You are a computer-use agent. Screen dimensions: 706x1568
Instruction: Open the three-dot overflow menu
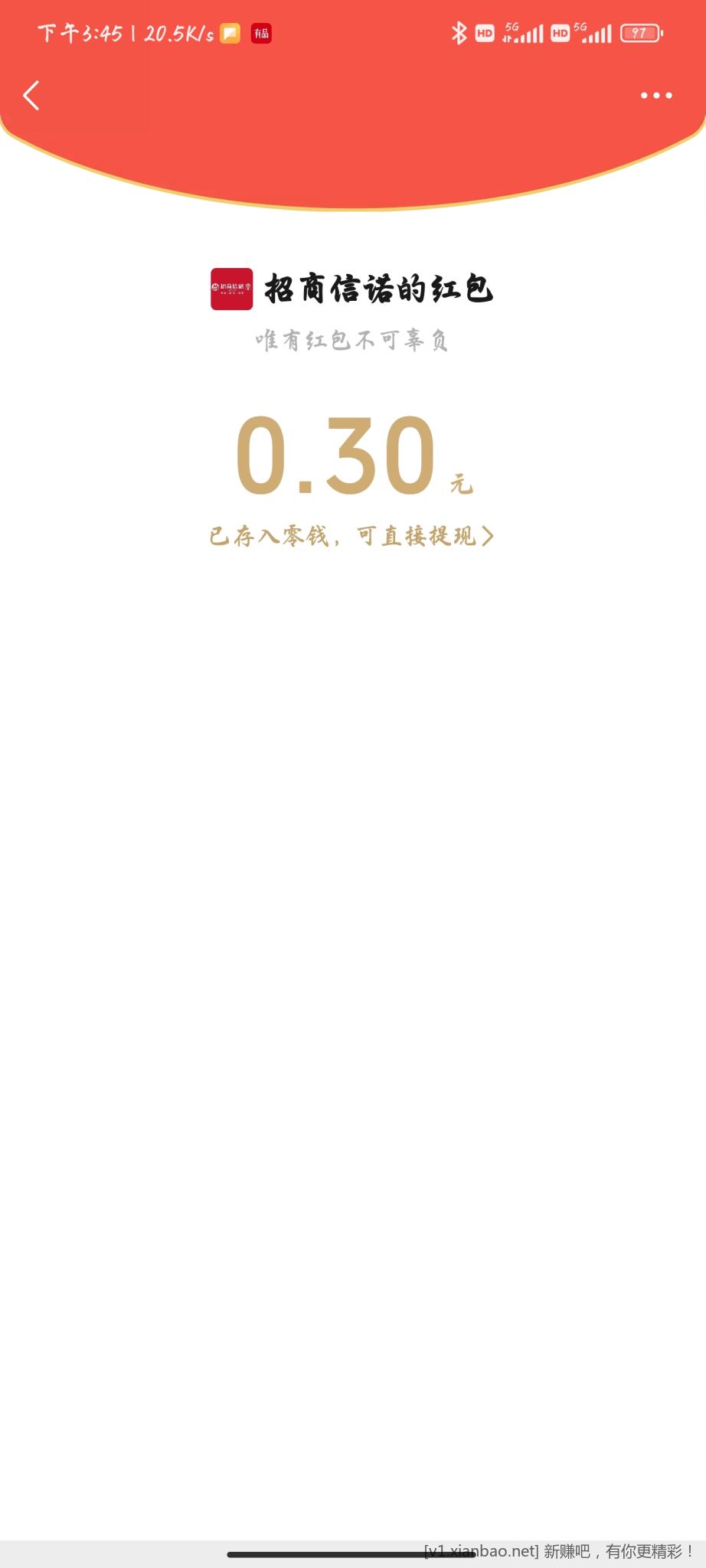click(656, 96)
